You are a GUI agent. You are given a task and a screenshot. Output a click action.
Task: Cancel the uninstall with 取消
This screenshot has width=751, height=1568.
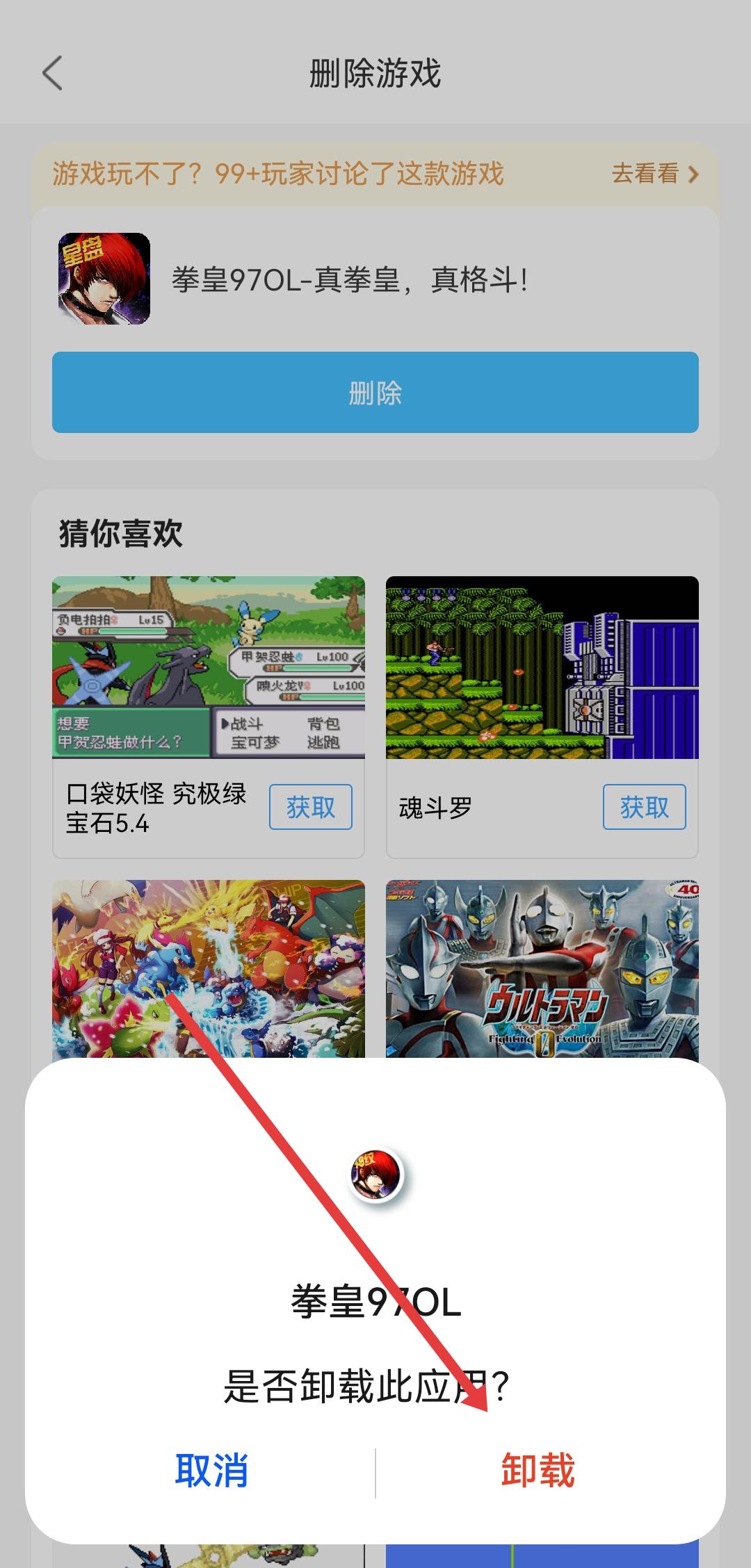point(211,1470)
